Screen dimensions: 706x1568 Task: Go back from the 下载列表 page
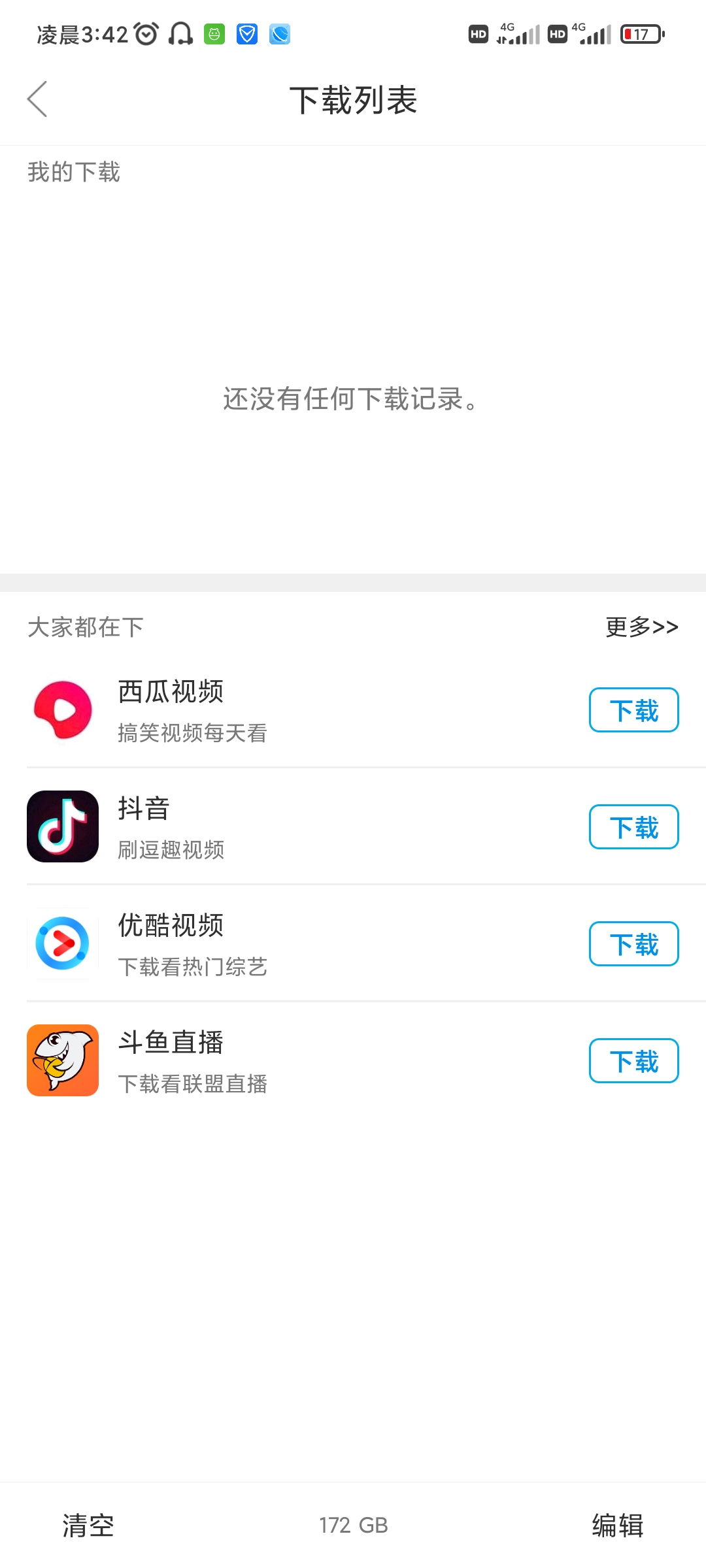point(37,99)
